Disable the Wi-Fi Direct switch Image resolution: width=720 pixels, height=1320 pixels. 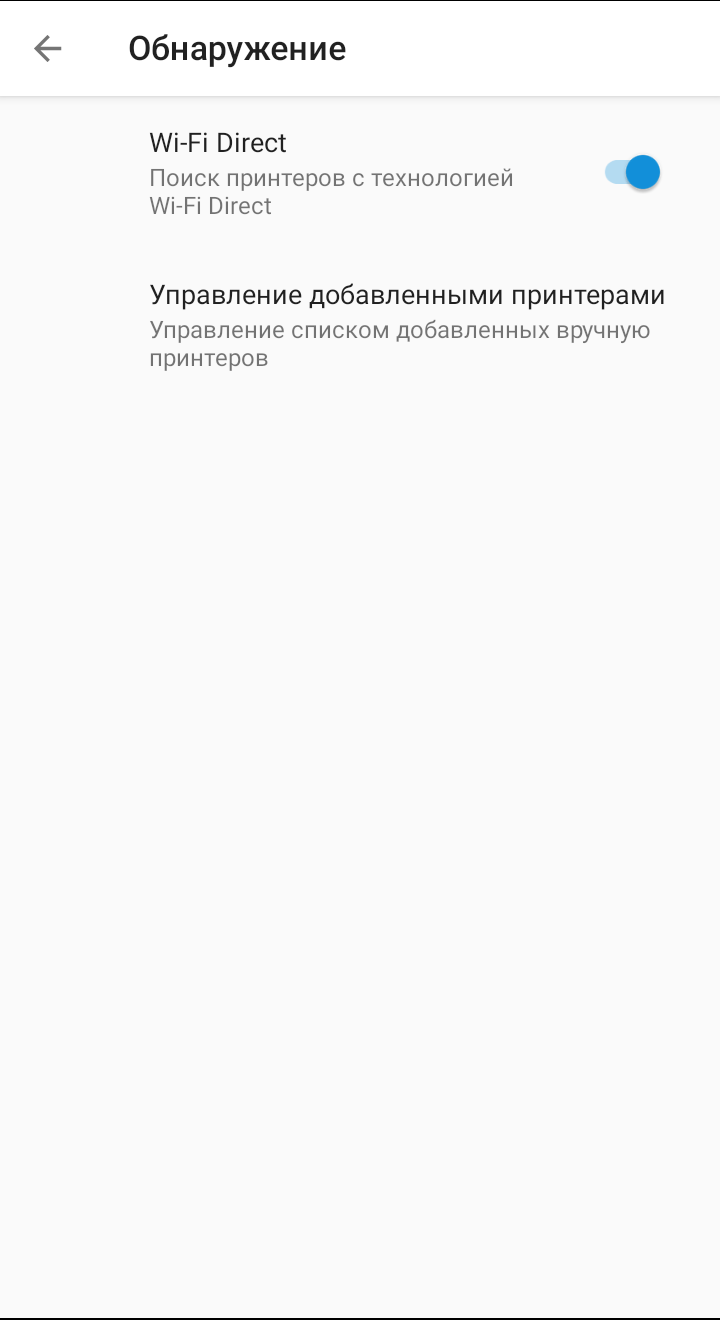(632, 173)
